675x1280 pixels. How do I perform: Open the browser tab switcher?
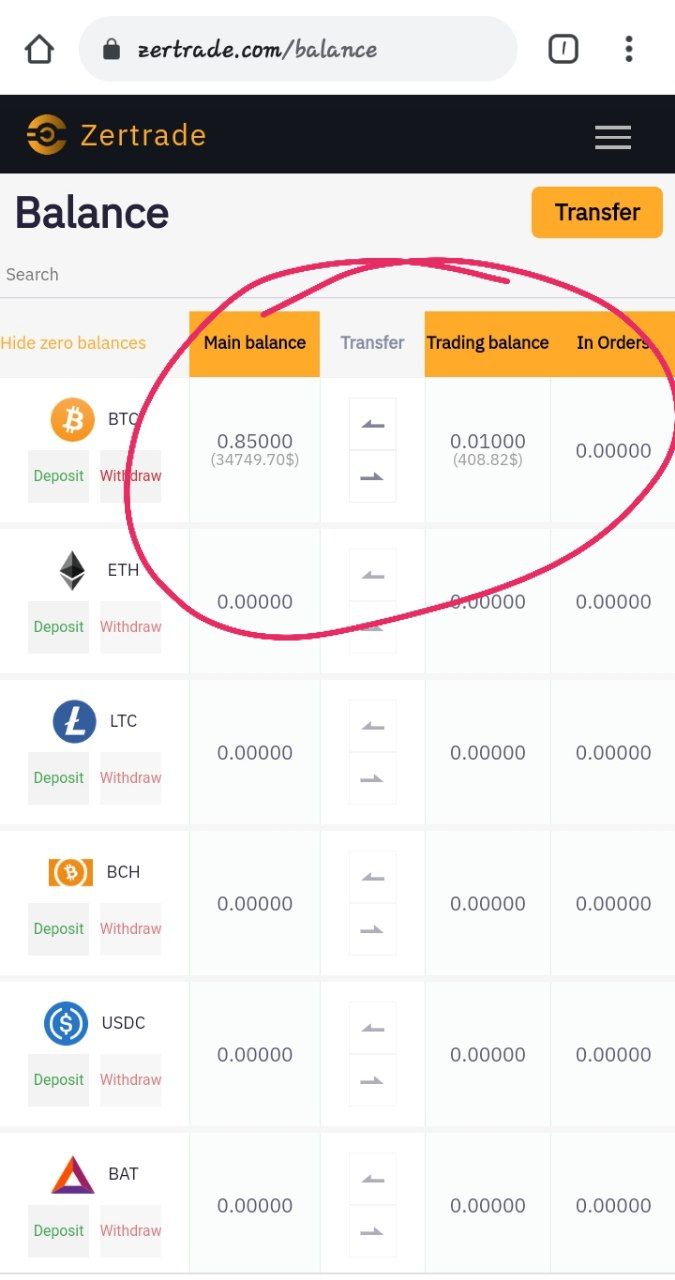pos(563,49)
